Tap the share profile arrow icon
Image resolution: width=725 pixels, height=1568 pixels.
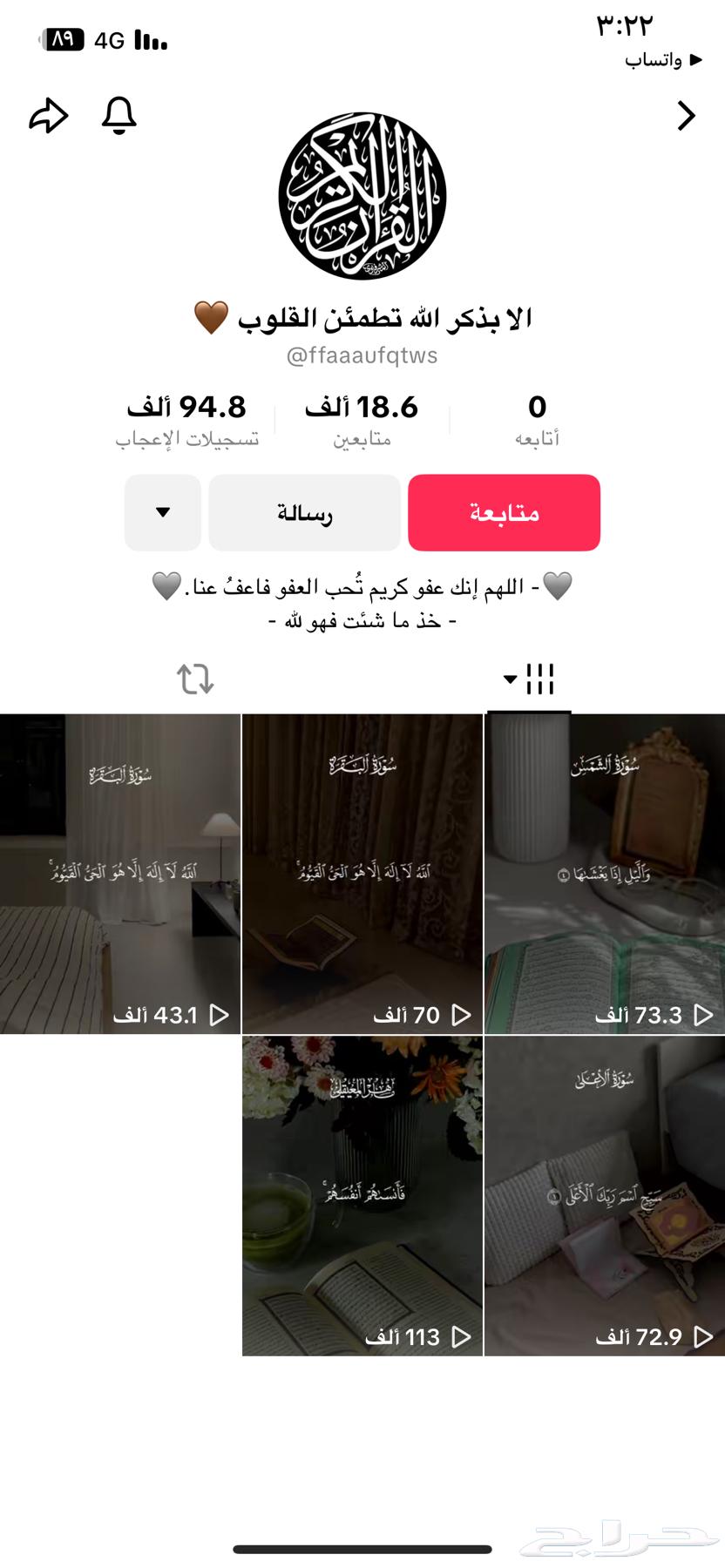50,115
